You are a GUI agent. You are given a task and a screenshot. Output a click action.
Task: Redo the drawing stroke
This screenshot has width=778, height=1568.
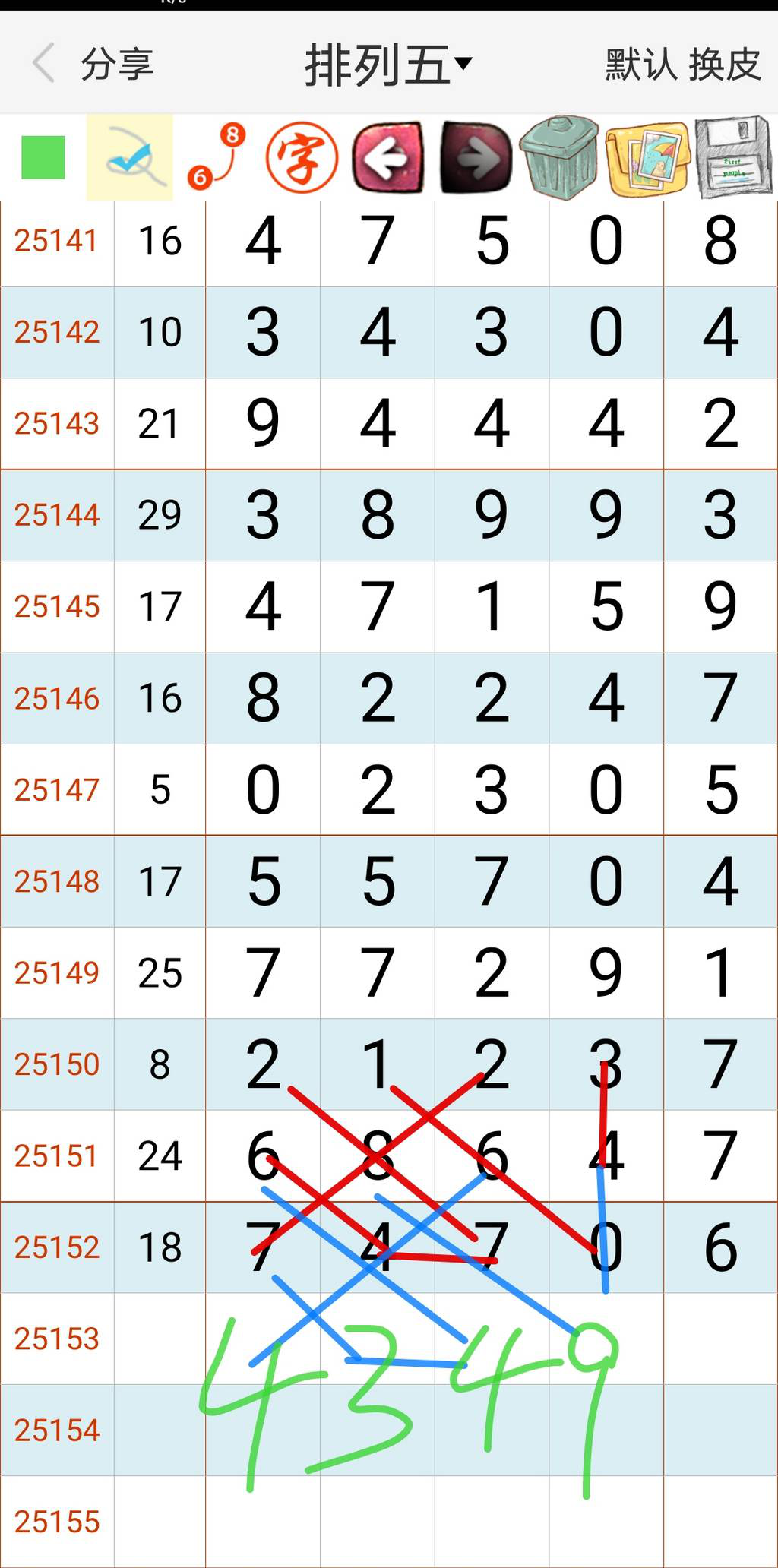point(476,157)
